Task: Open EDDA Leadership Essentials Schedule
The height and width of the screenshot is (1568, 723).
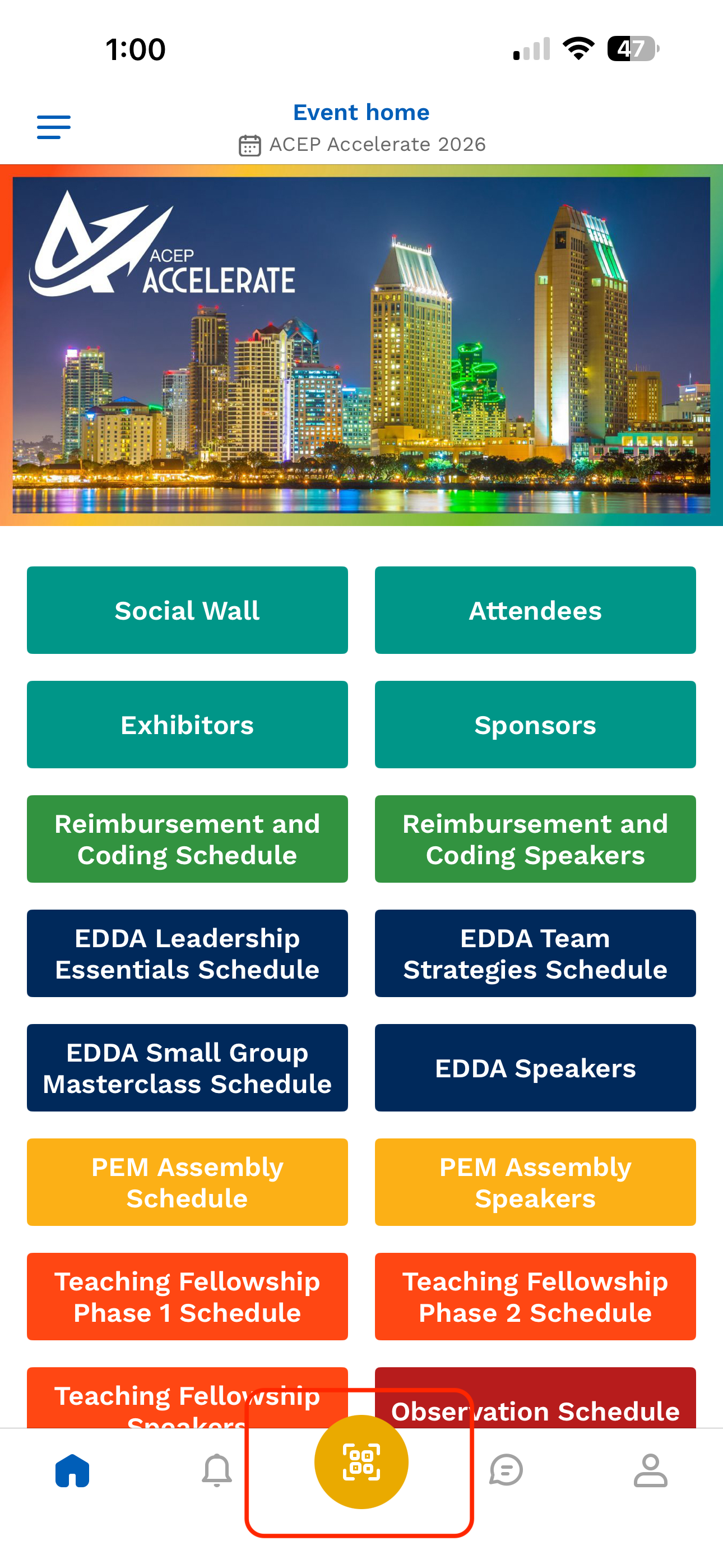Action: (x=187, y=953)
